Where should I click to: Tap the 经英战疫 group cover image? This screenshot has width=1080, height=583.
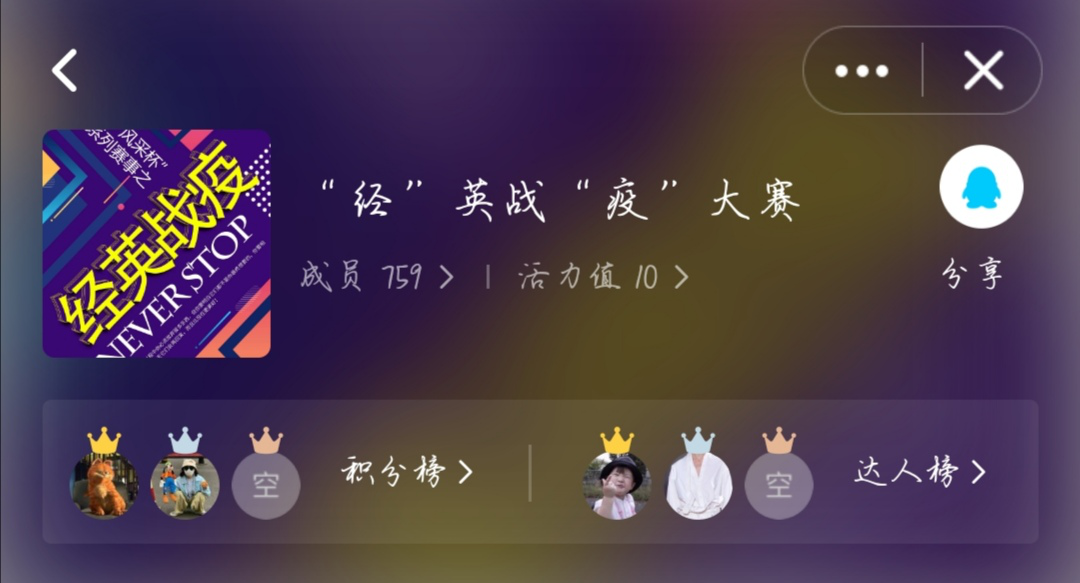click(157, 243)
